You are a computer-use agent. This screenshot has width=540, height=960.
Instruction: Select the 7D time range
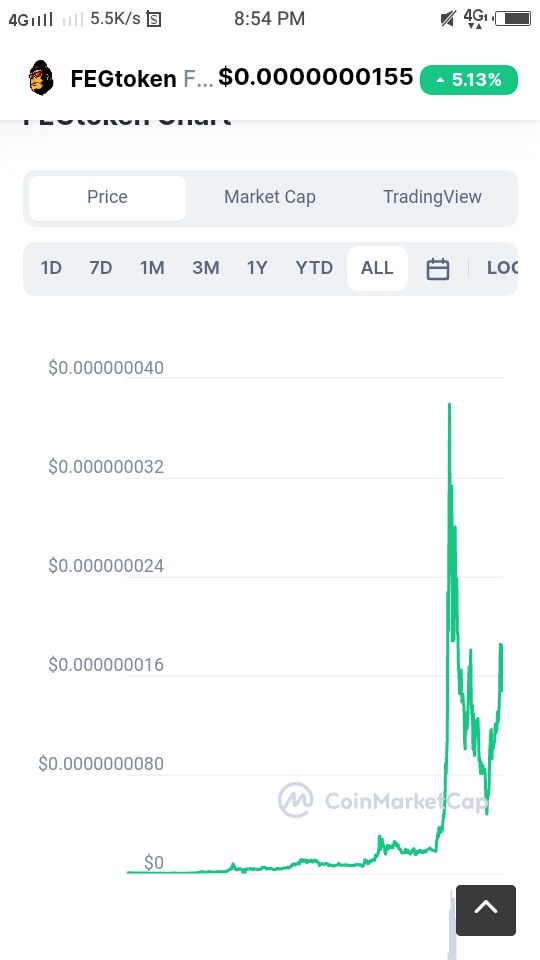pyautogui.click(x=101, y=268)
